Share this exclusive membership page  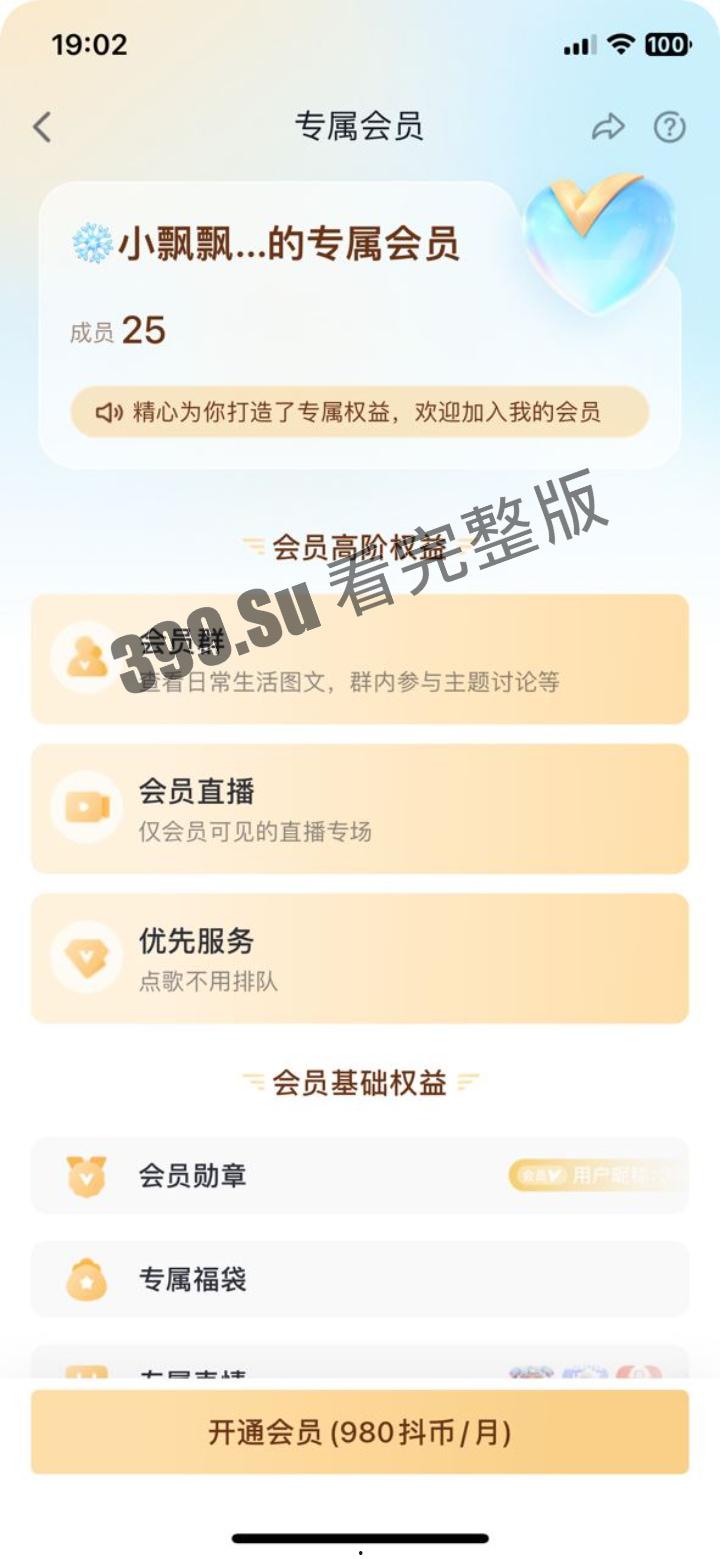click(x=607, y=127)
